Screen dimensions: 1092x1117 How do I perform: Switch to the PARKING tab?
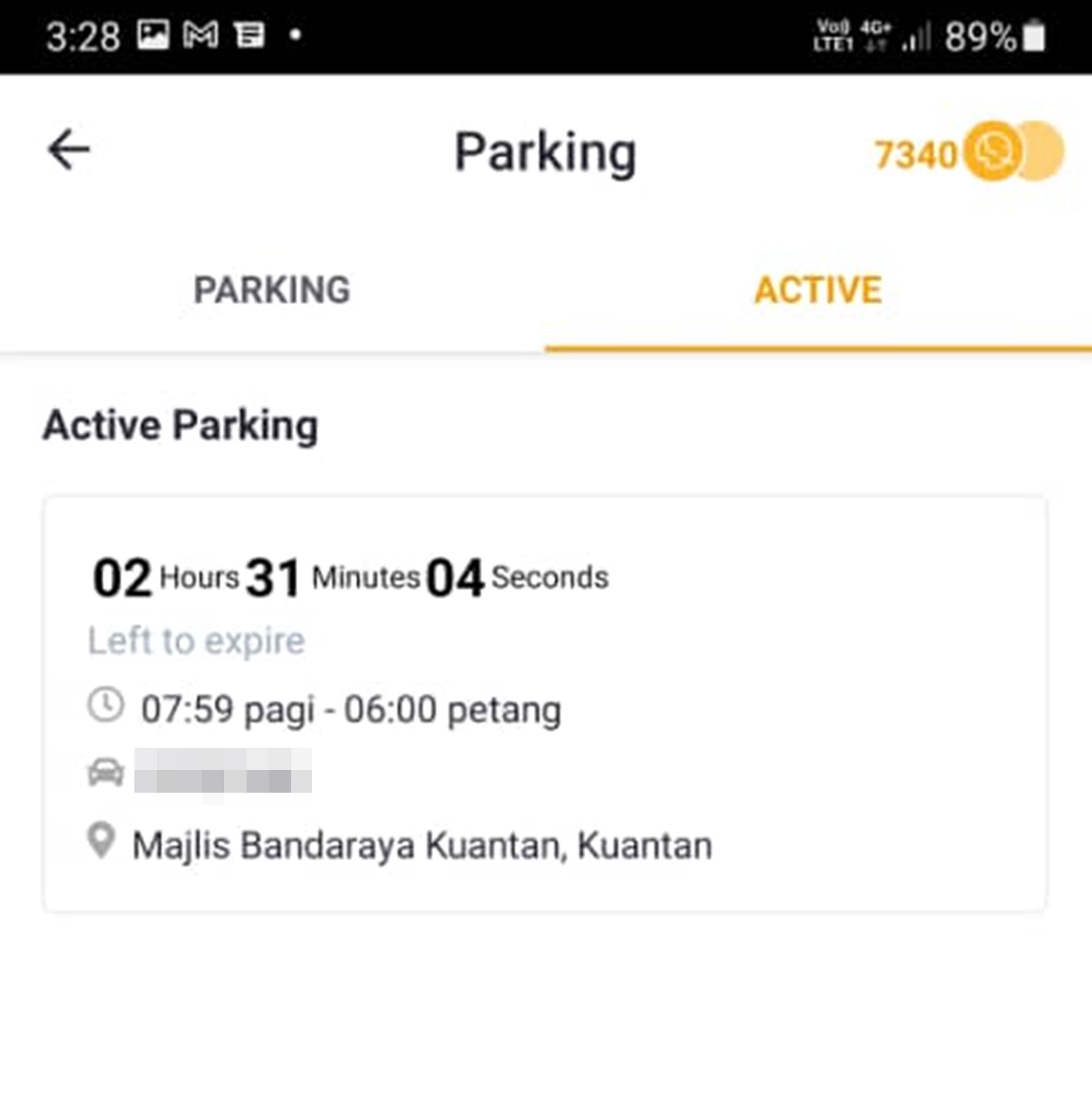pos(272,290)
